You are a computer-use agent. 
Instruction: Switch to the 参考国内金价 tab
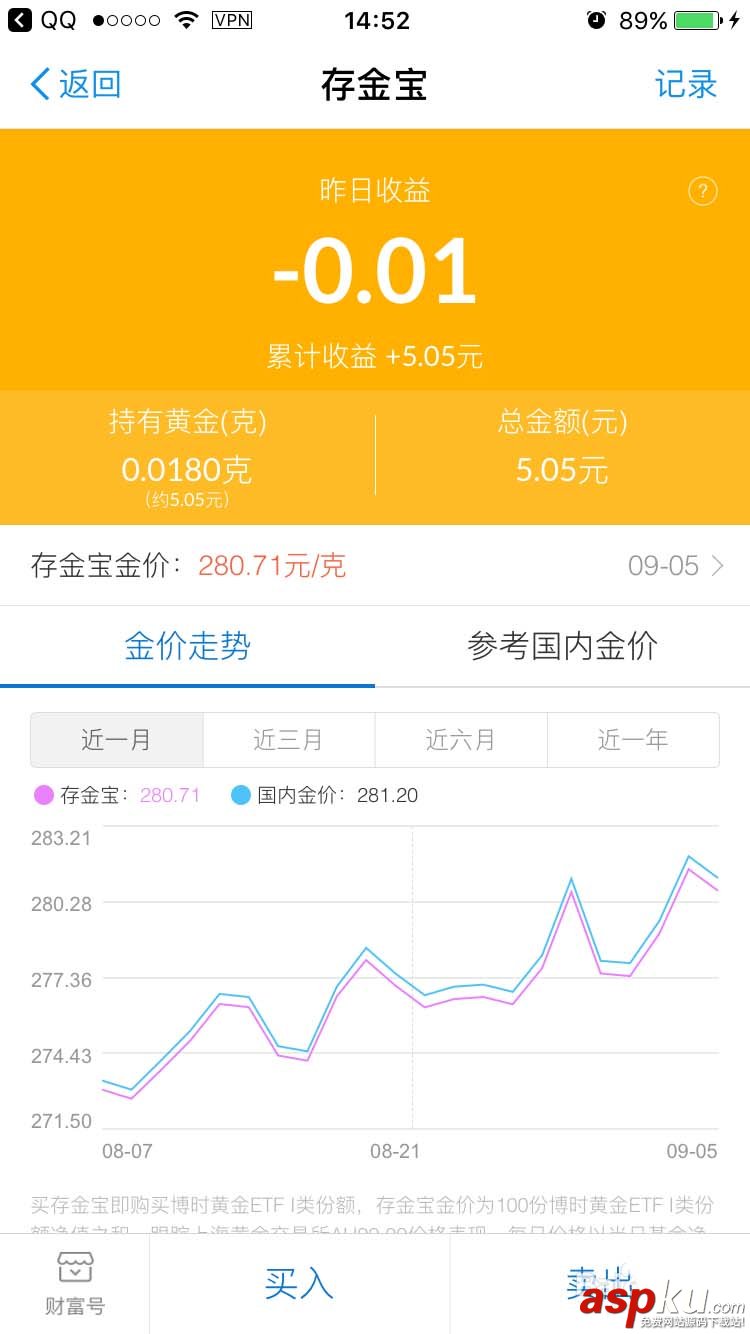(562, 647)
